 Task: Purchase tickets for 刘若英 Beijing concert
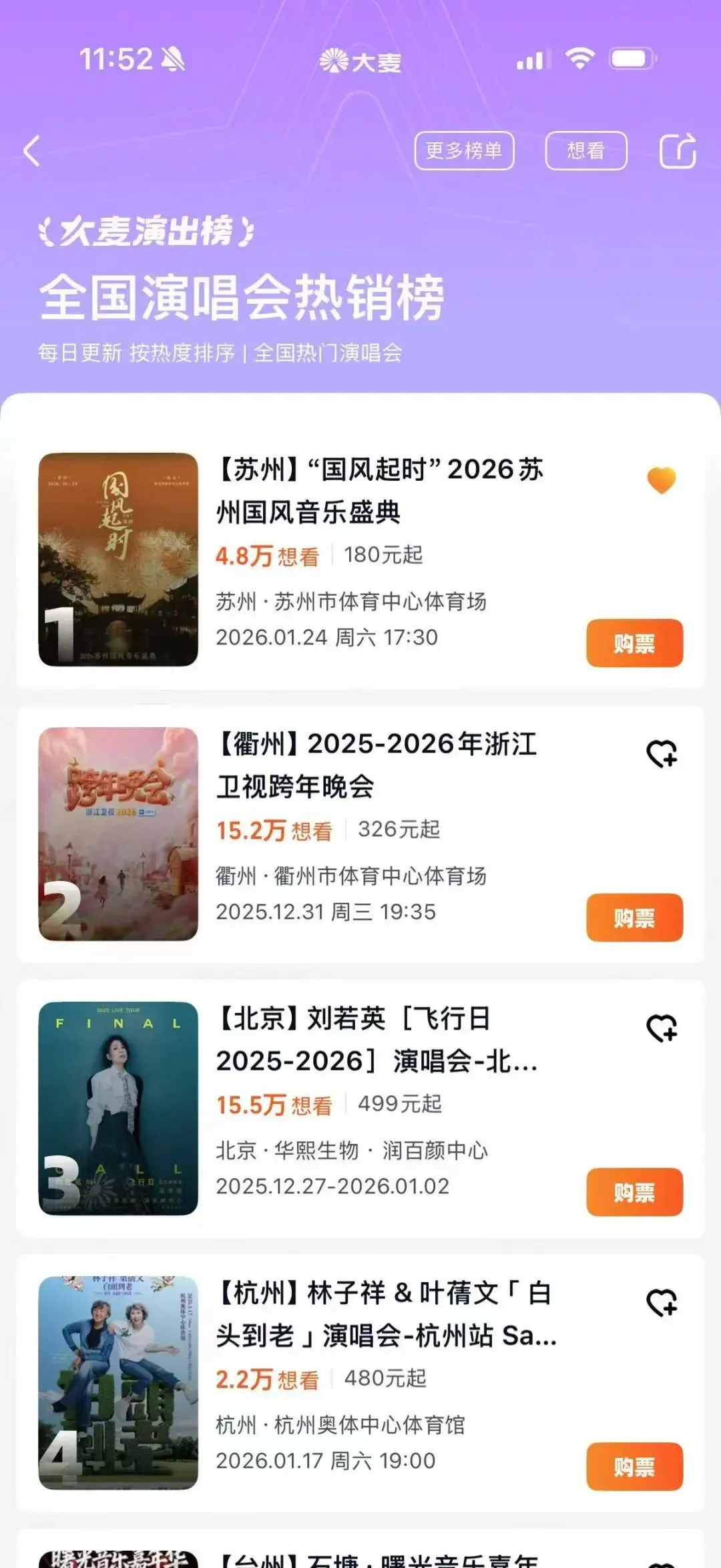pos(634,1192)
